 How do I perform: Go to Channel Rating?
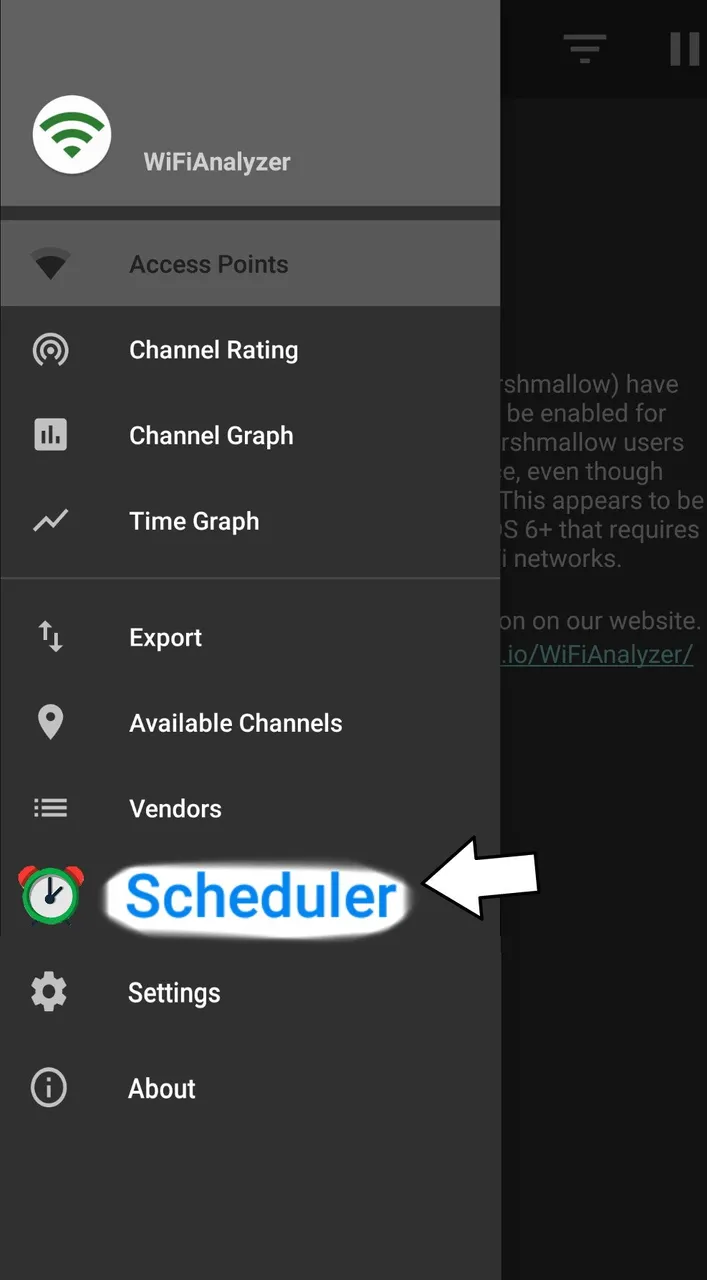tap(250, 350)
